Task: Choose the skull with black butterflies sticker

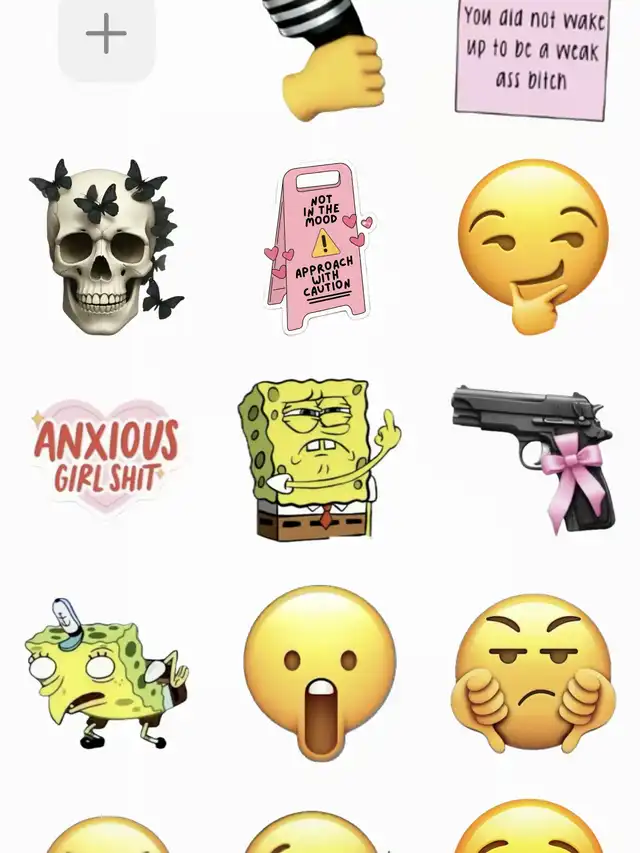Action: (105, 245)
